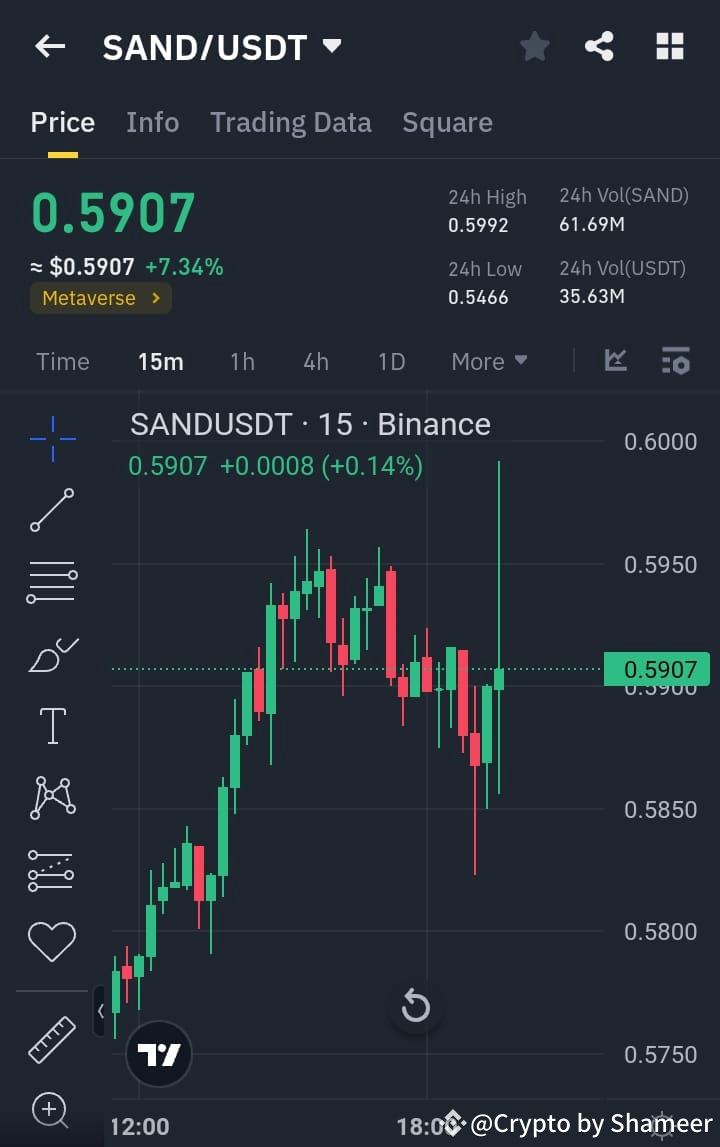
Task: Open the chart indicators panel
Action: coord(615,361)
